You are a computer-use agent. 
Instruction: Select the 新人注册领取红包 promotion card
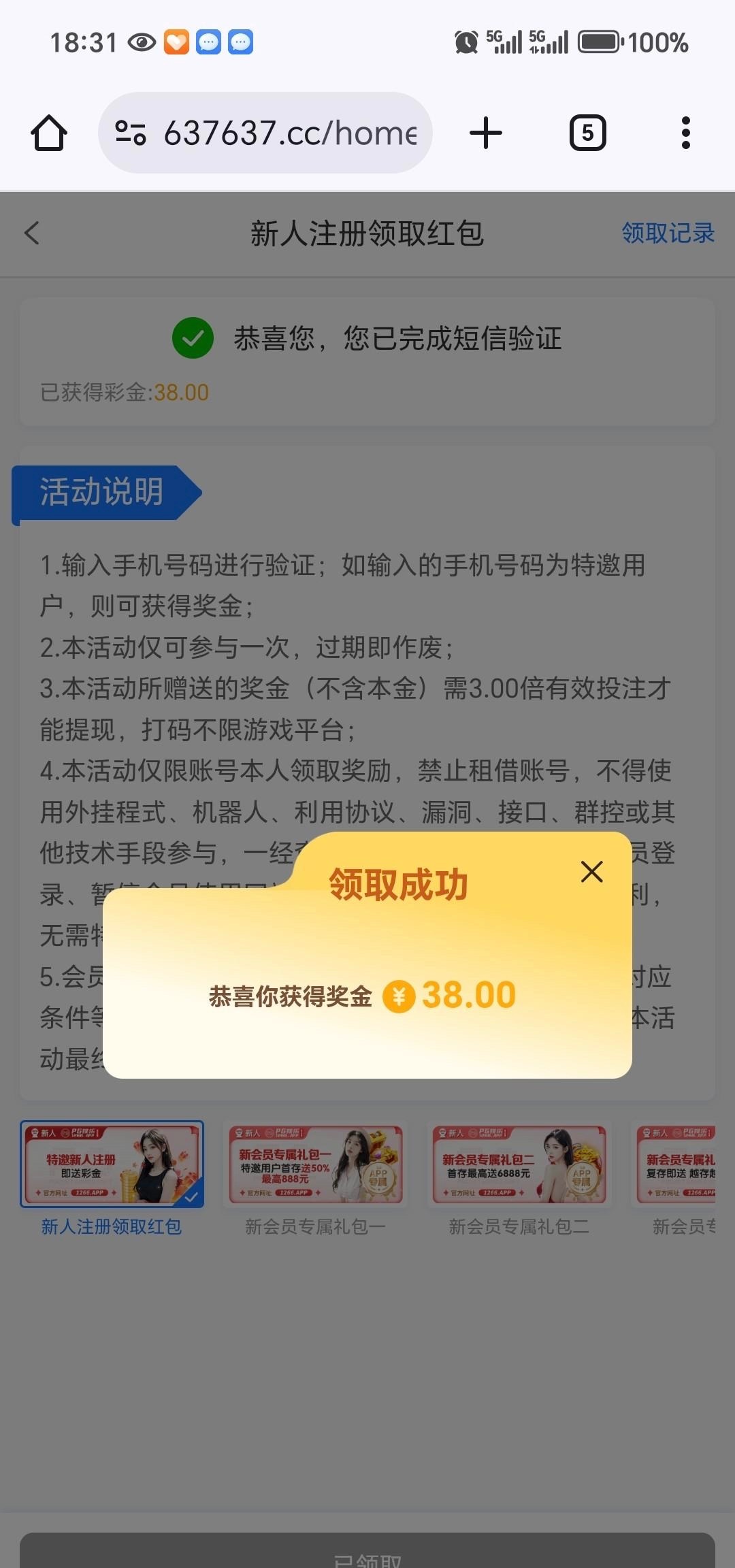[112, 1164]
